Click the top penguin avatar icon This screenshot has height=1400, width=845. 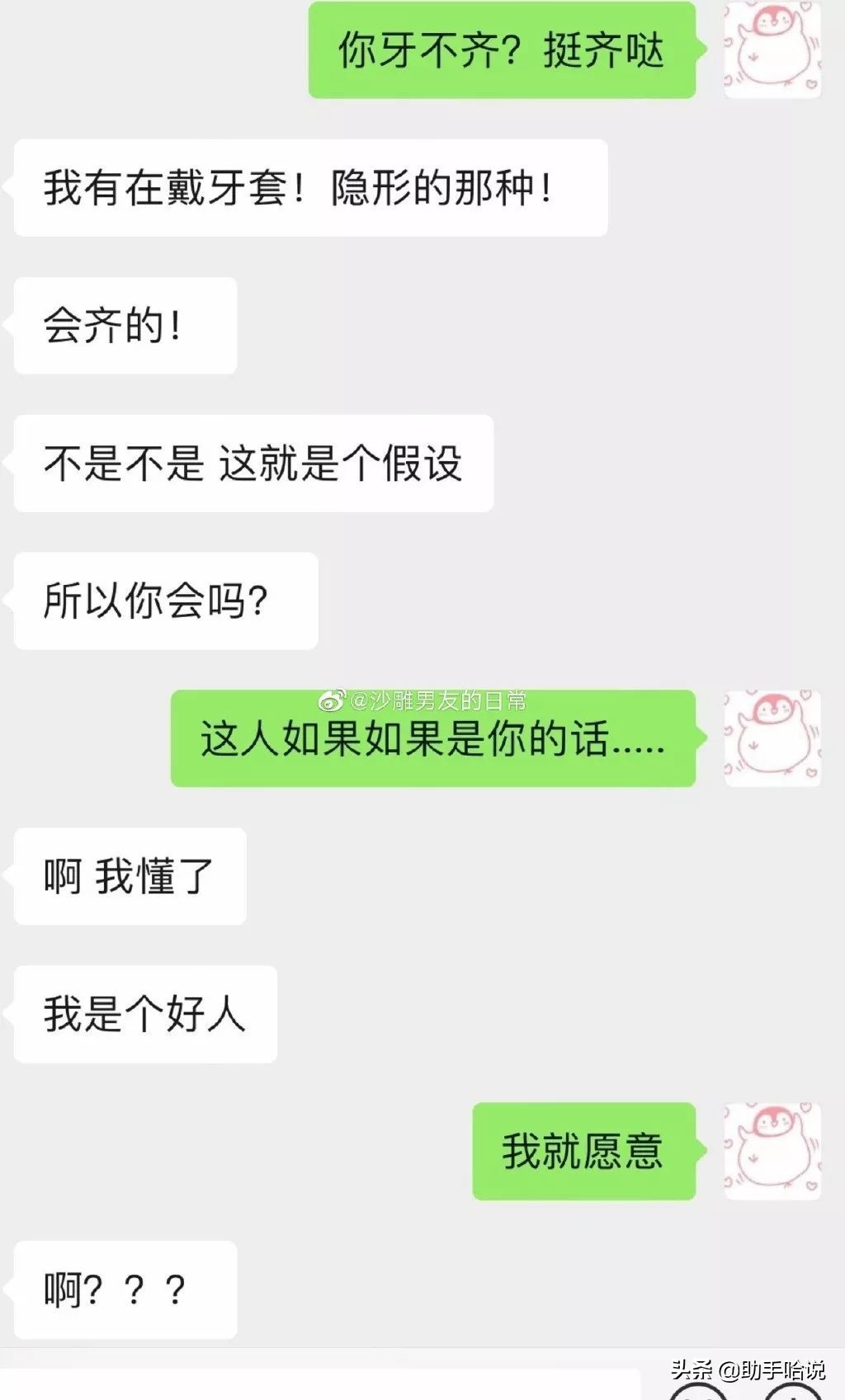pos(773,49)
